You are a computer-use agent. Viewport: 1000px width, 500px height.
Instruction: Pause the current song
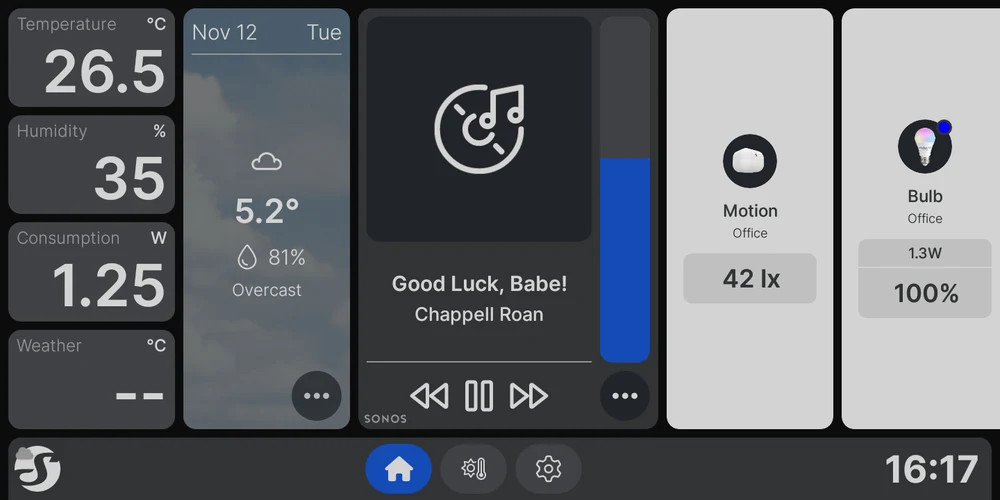[479, 396]
